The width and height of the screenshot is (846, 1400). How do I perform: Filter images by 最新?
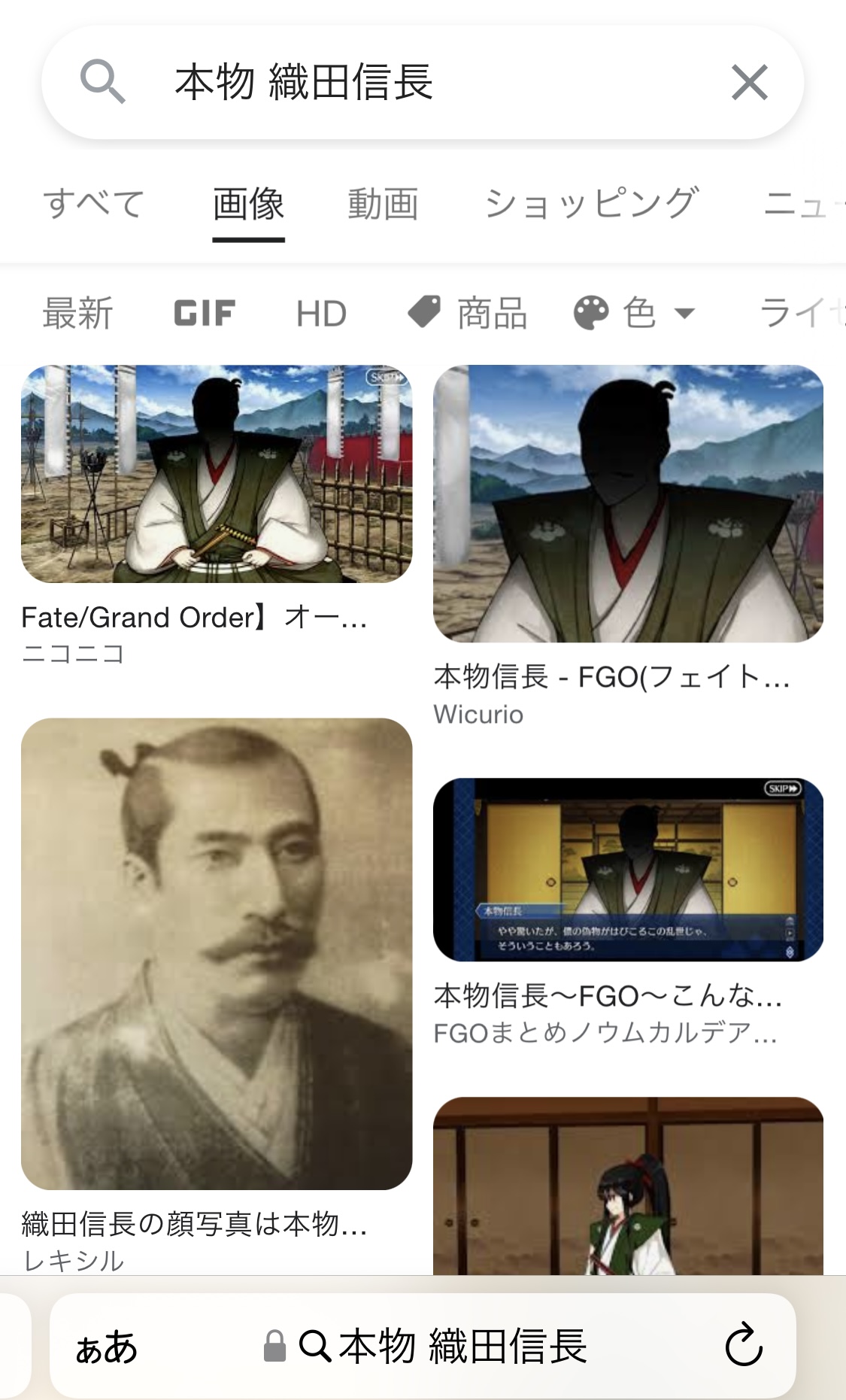pyautogui.click(x=78, y=313)
